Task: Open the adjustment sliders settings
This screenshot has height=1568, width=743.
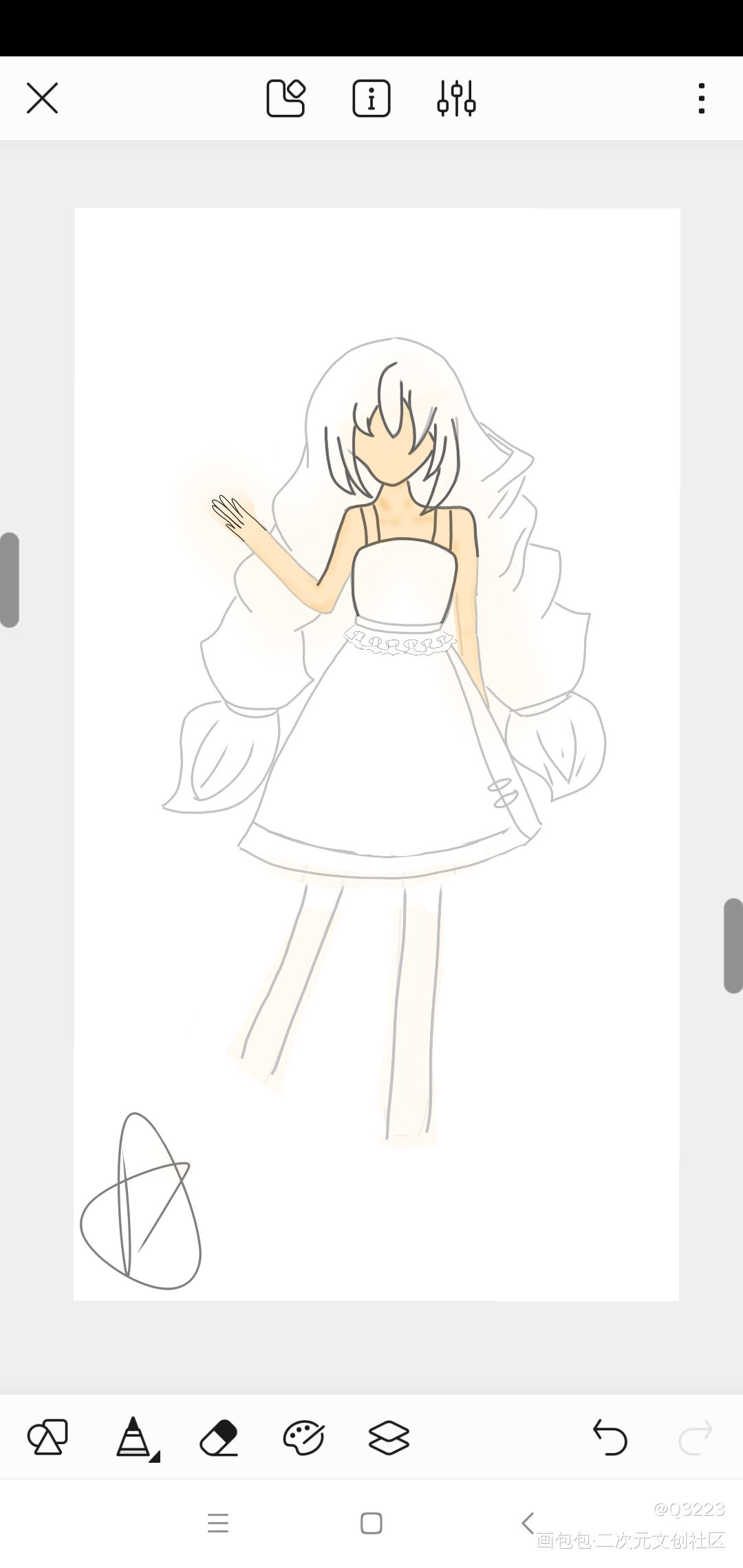Action: [456, 98]
